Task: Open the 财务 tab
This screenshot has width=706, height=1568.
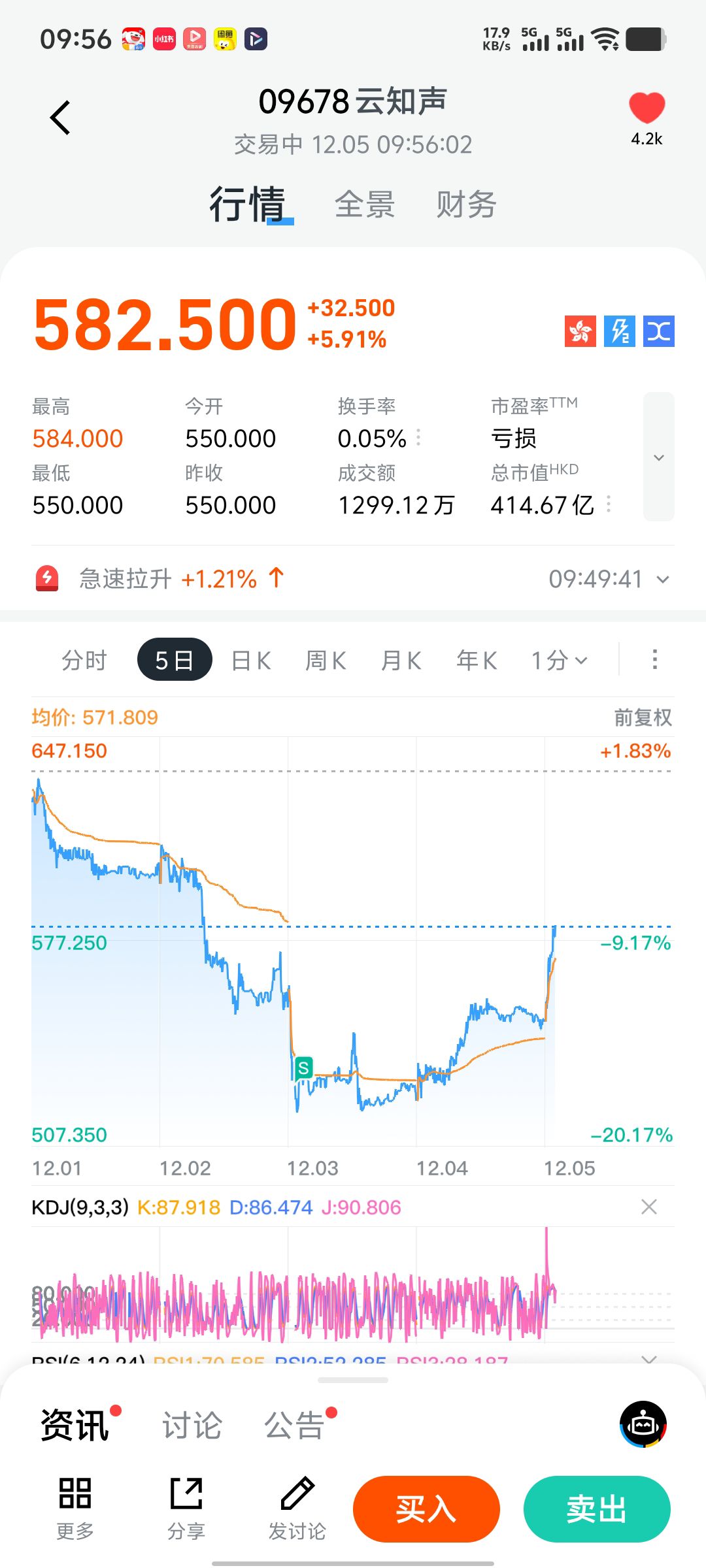Action: click(x=466, y=204)
